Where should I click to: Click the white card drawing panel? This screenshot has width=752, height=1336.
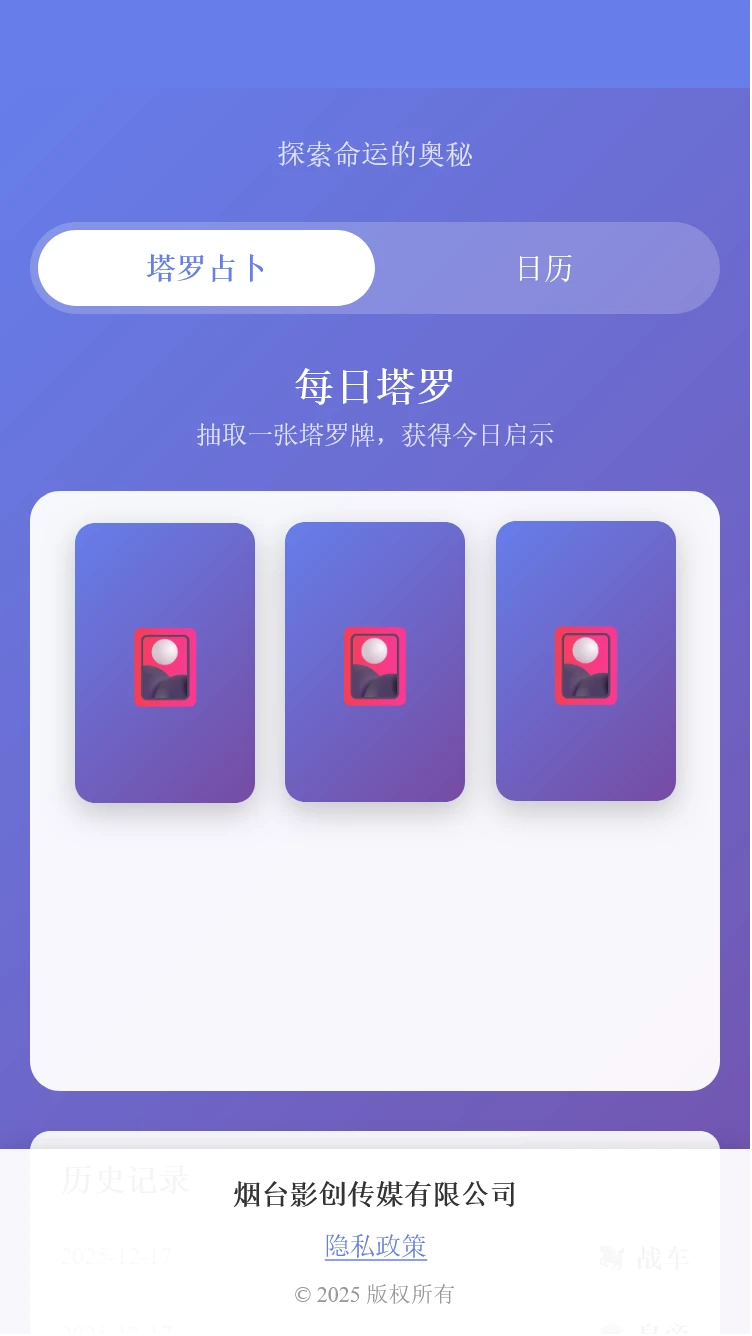[x=375, y=950]
